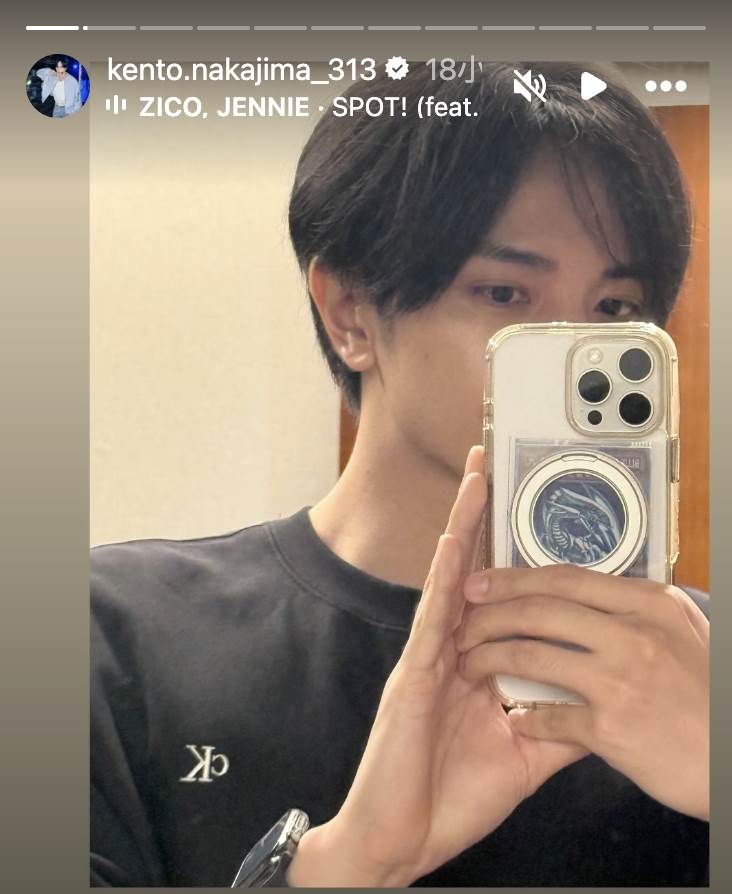Viewport: 732px width, 894px height.
Task: Open the kento.nakajima_313 username link
Action: coord(240,69)
